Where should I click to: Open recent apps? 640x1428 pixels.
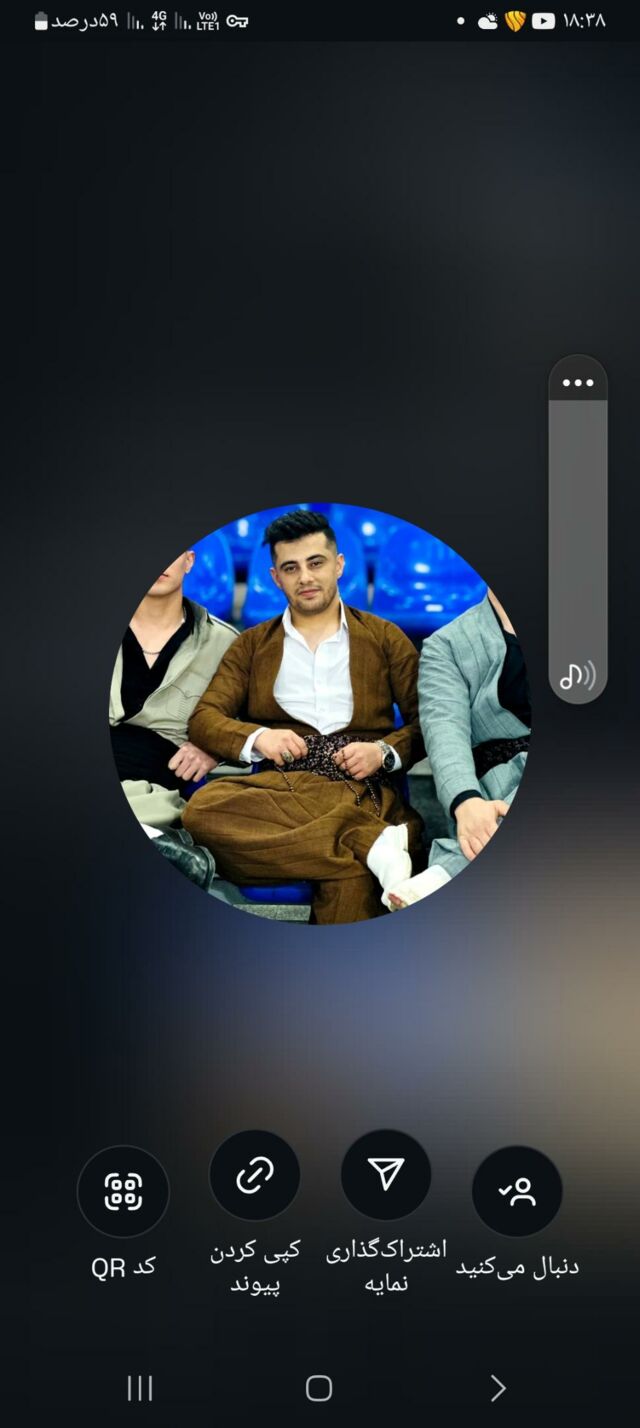tap(140, 1387)
